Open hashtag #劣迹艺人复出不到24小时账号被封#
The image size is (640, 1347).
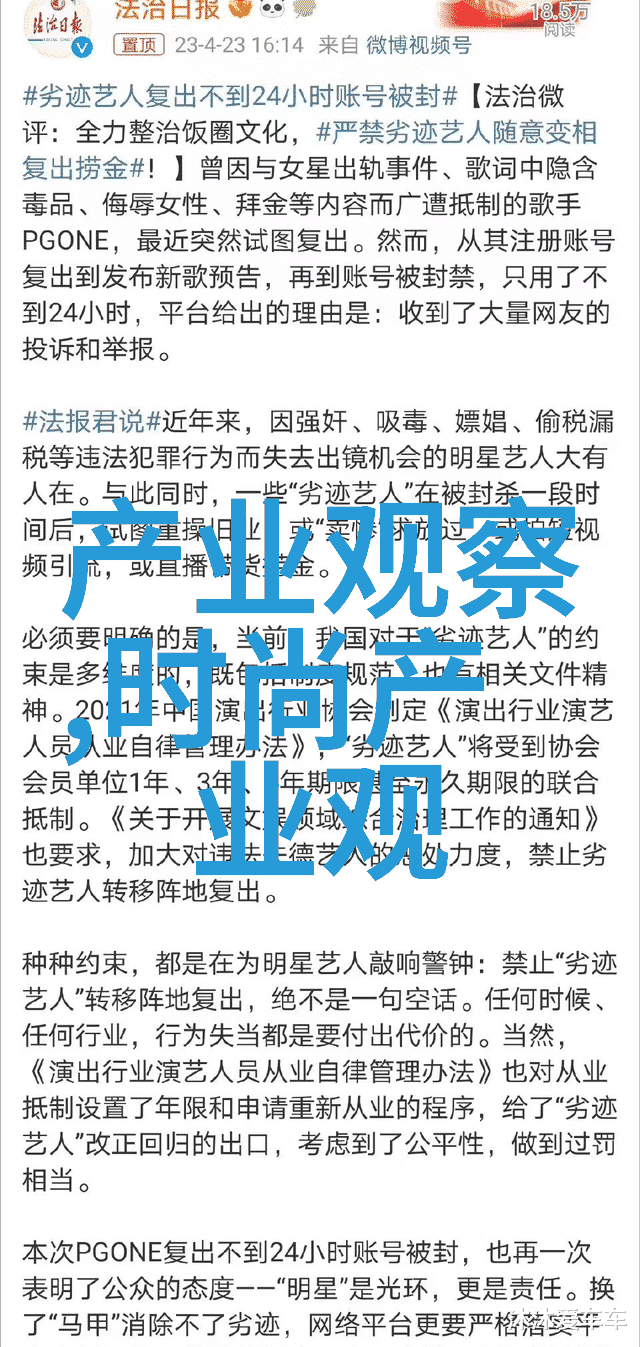[239, 97]
